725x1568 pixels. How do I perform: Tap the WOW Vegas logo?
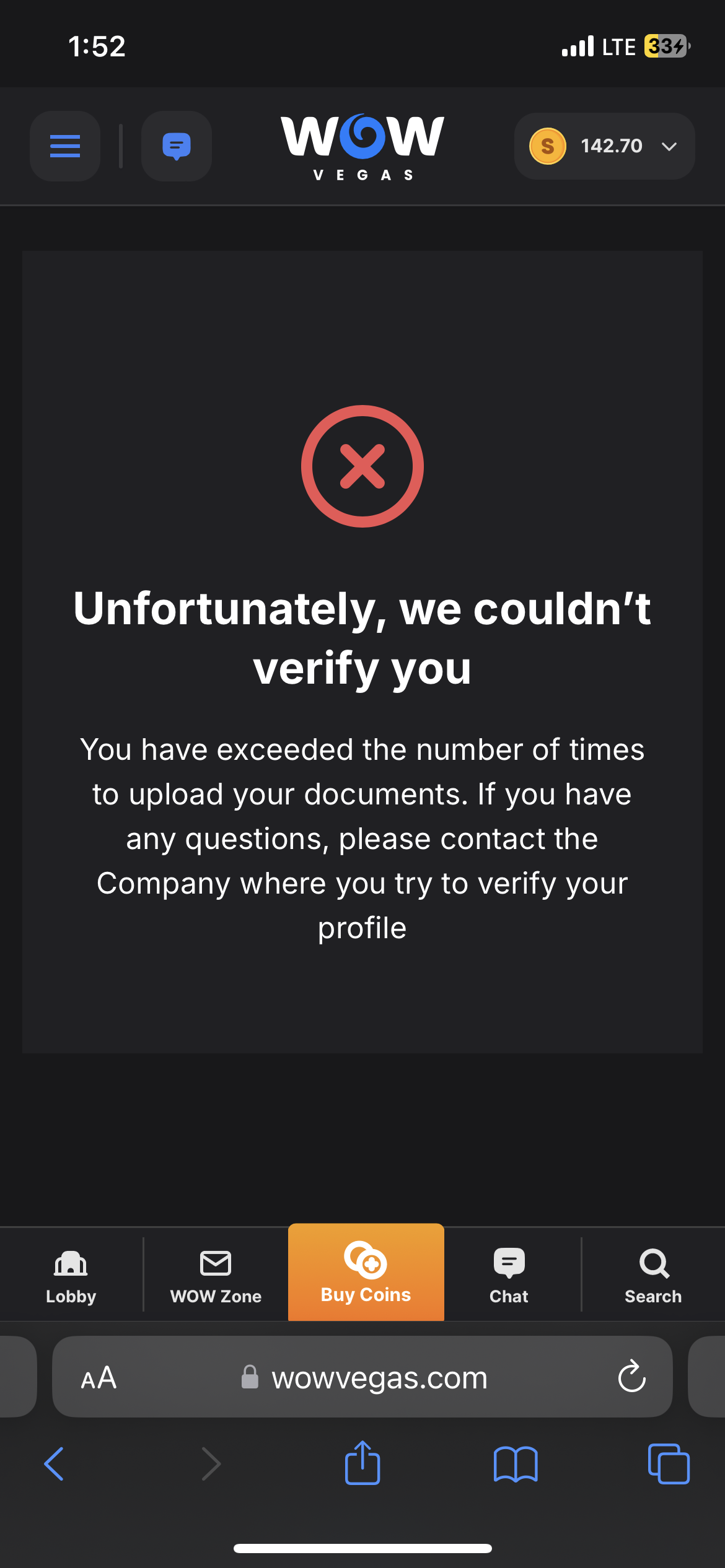[x=362, y=147]
